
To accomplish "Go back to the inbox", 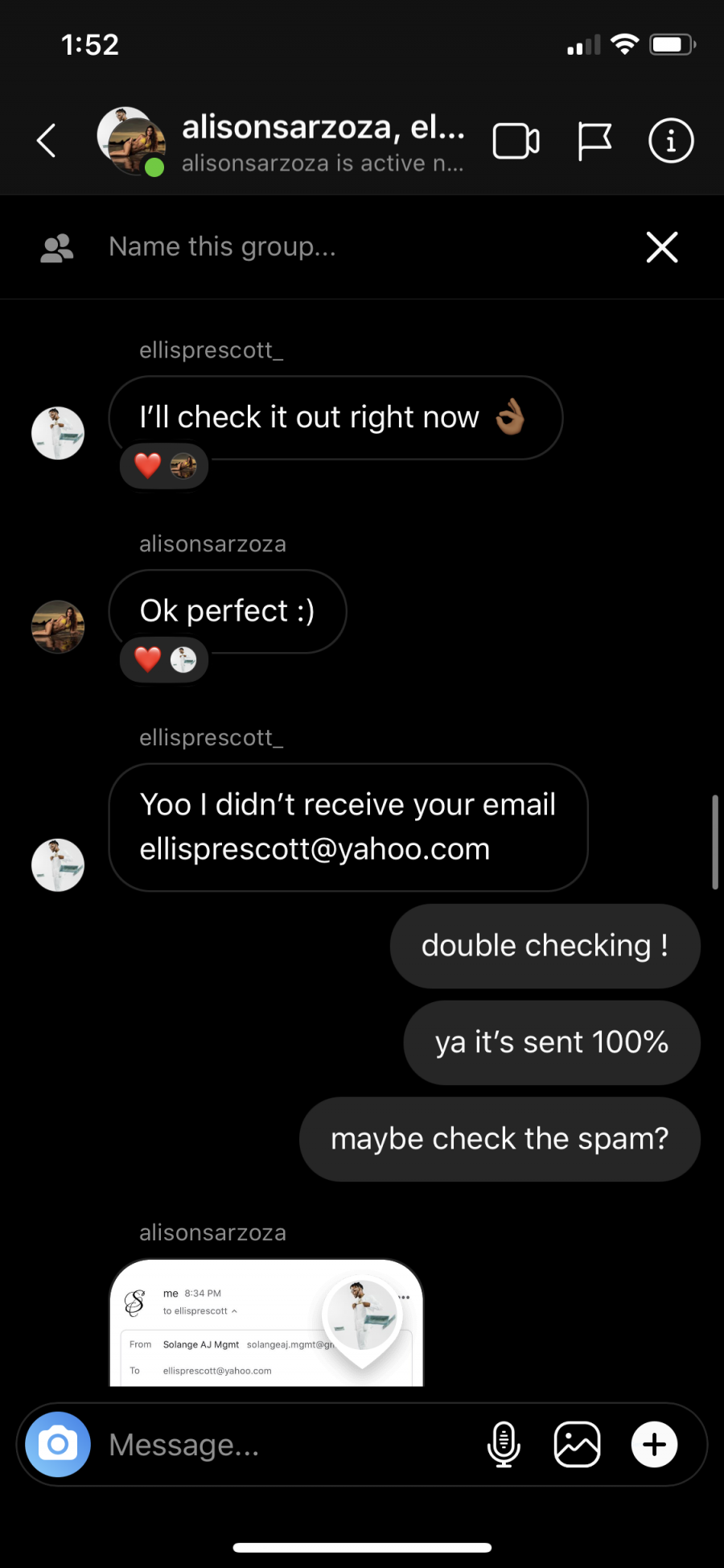I will pyautogui.click(x=47, y=141).
